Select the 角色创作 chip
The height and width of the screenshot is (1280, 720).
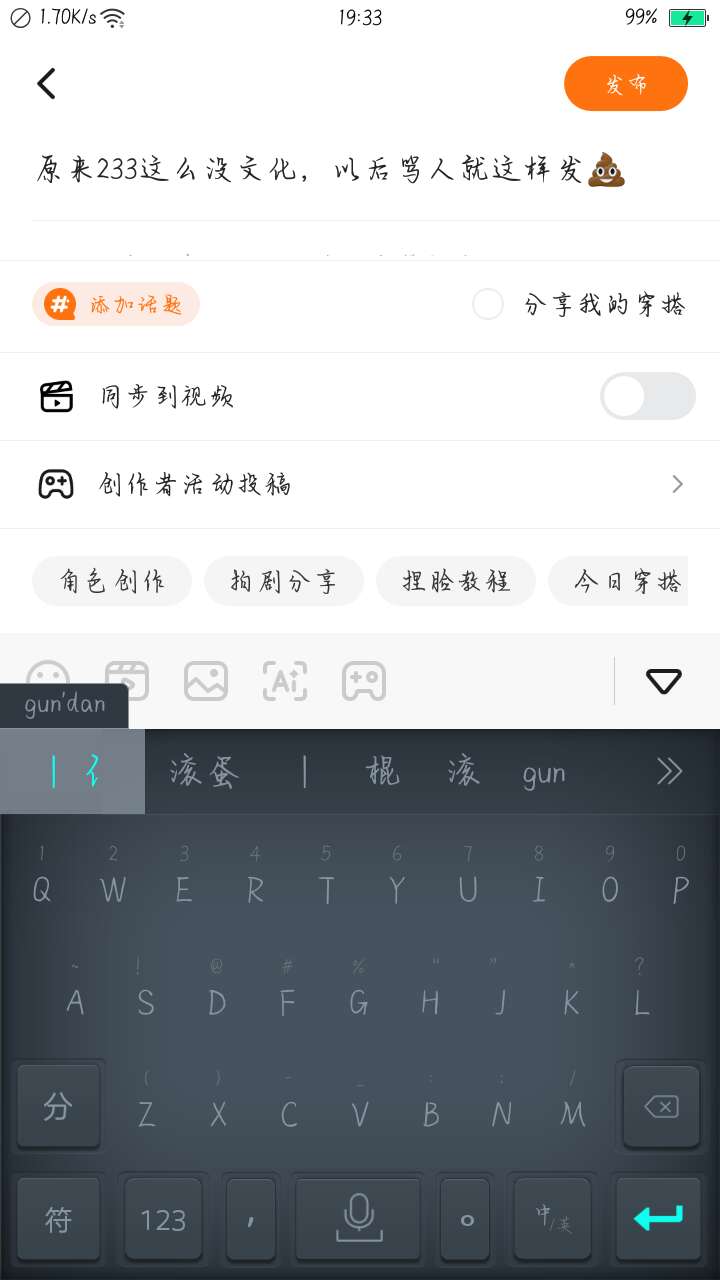point(112,581)
